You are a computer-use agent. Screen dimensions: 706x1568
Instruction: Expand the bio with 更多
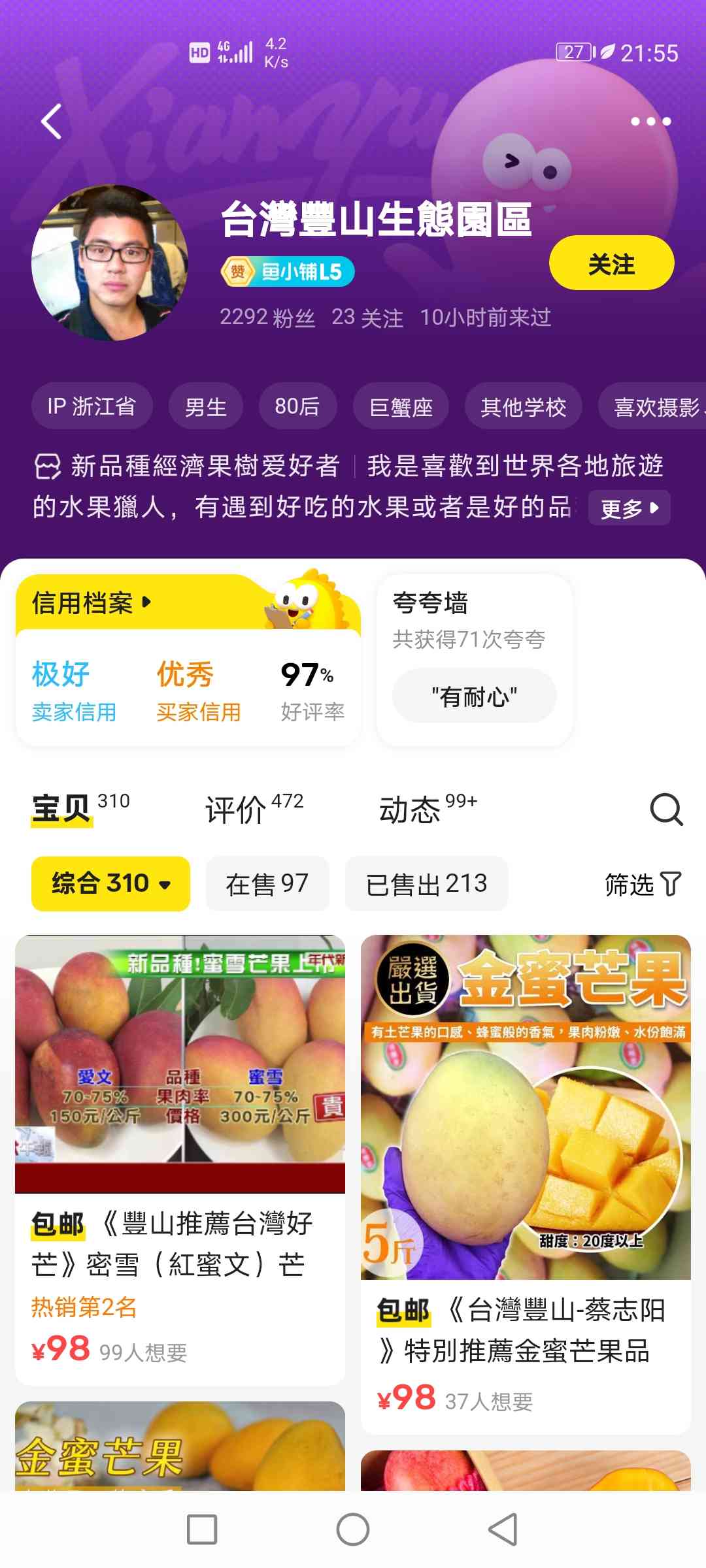tap(630, 508)
